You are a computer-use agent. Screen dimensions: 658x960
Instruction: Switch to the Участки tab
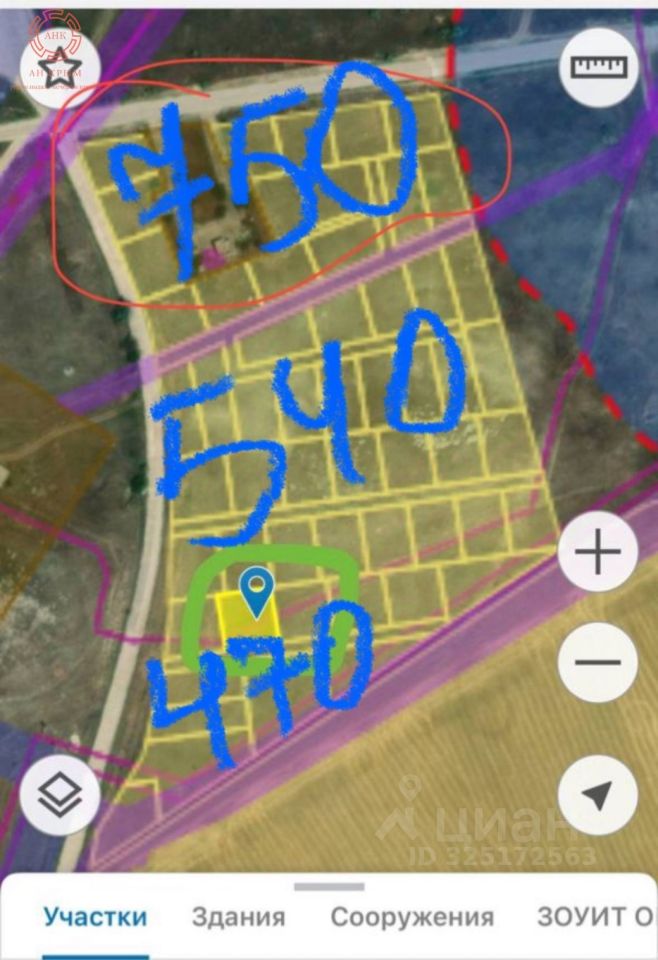95,917
